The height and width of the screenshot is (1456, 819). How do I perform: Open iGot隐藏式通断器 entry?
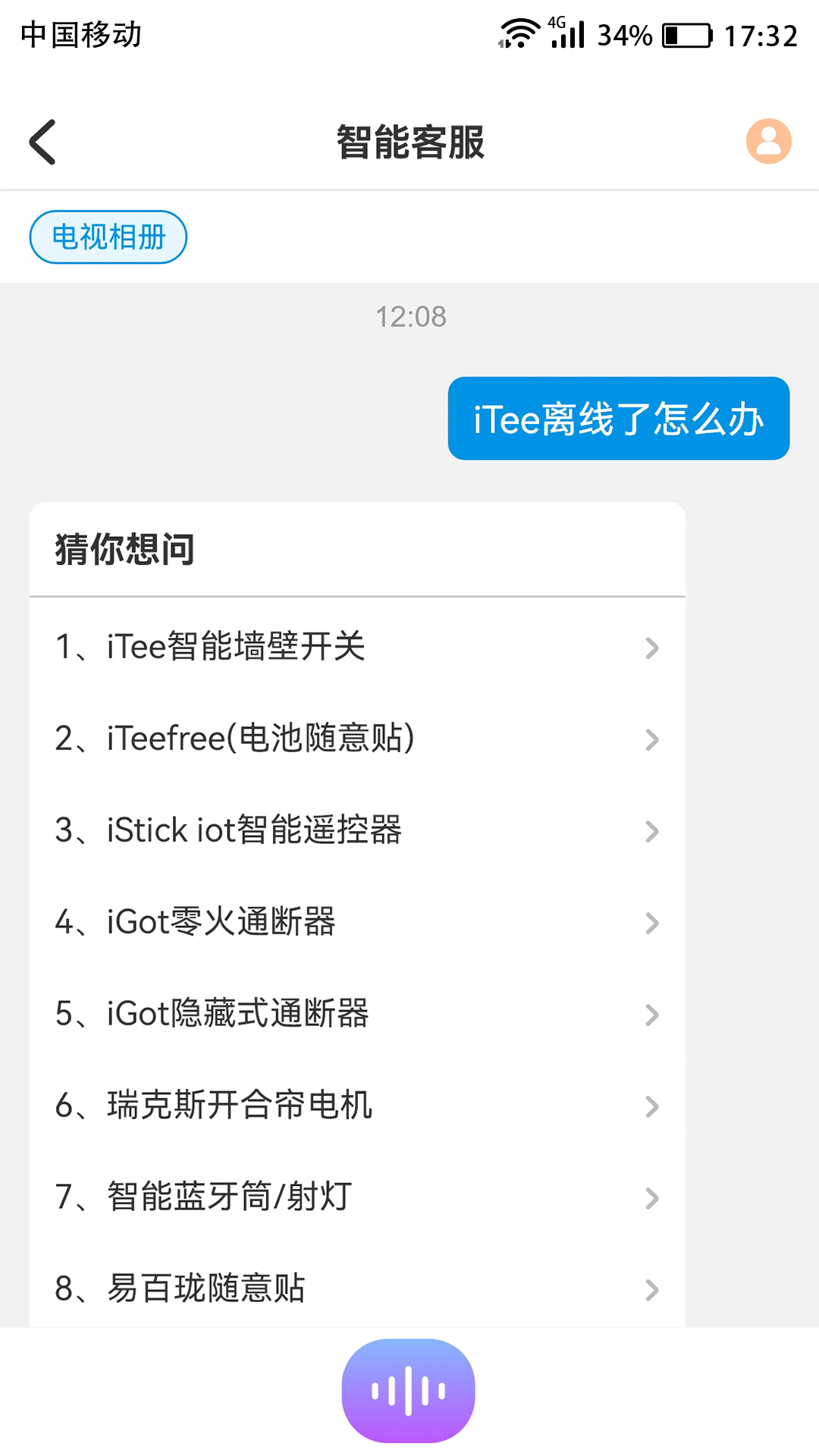[x=357, y=1014]
